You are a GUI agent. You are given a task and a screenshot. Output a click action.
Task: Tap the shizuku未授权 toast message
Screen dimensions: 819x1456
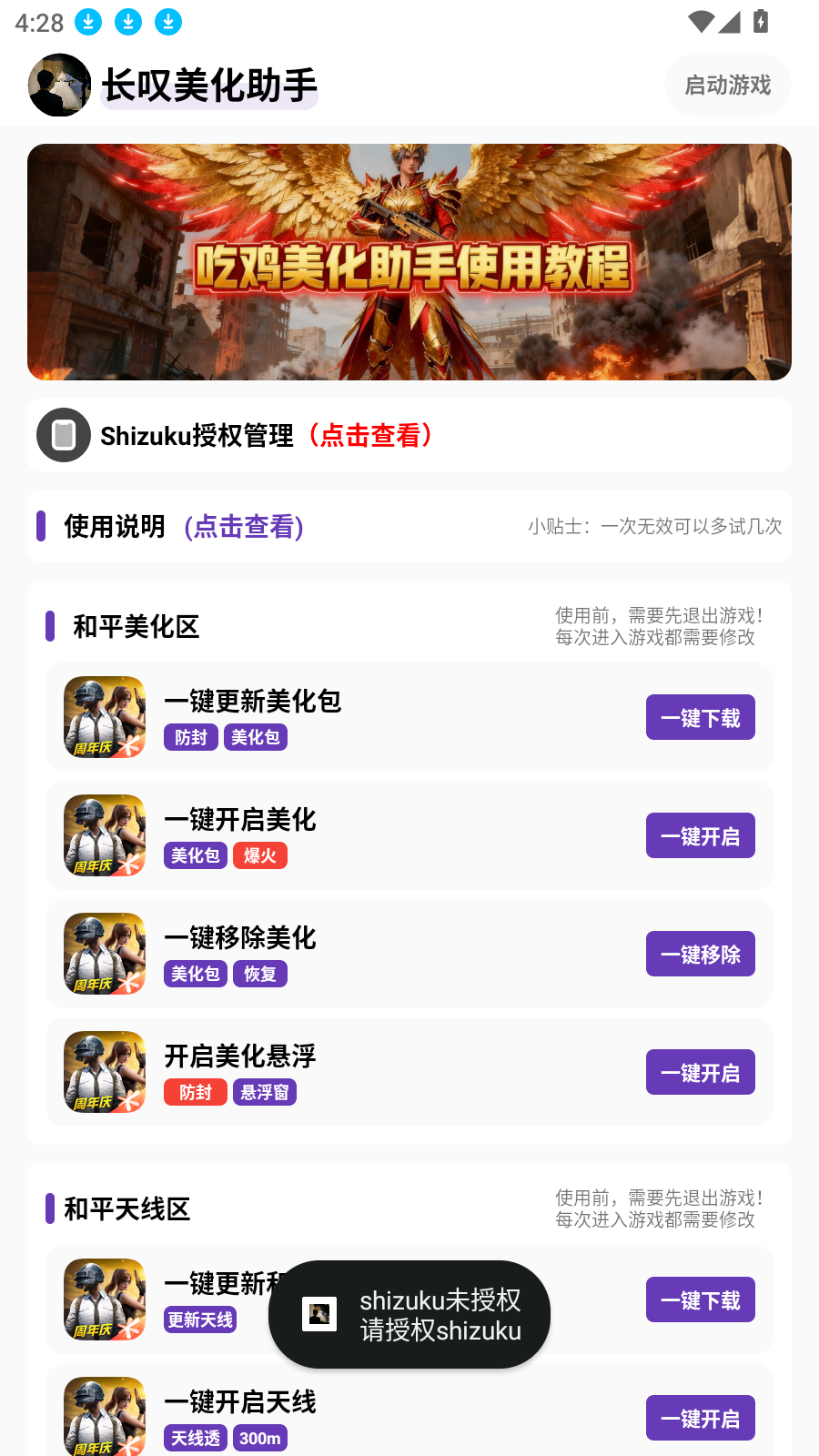(409, 1314)
